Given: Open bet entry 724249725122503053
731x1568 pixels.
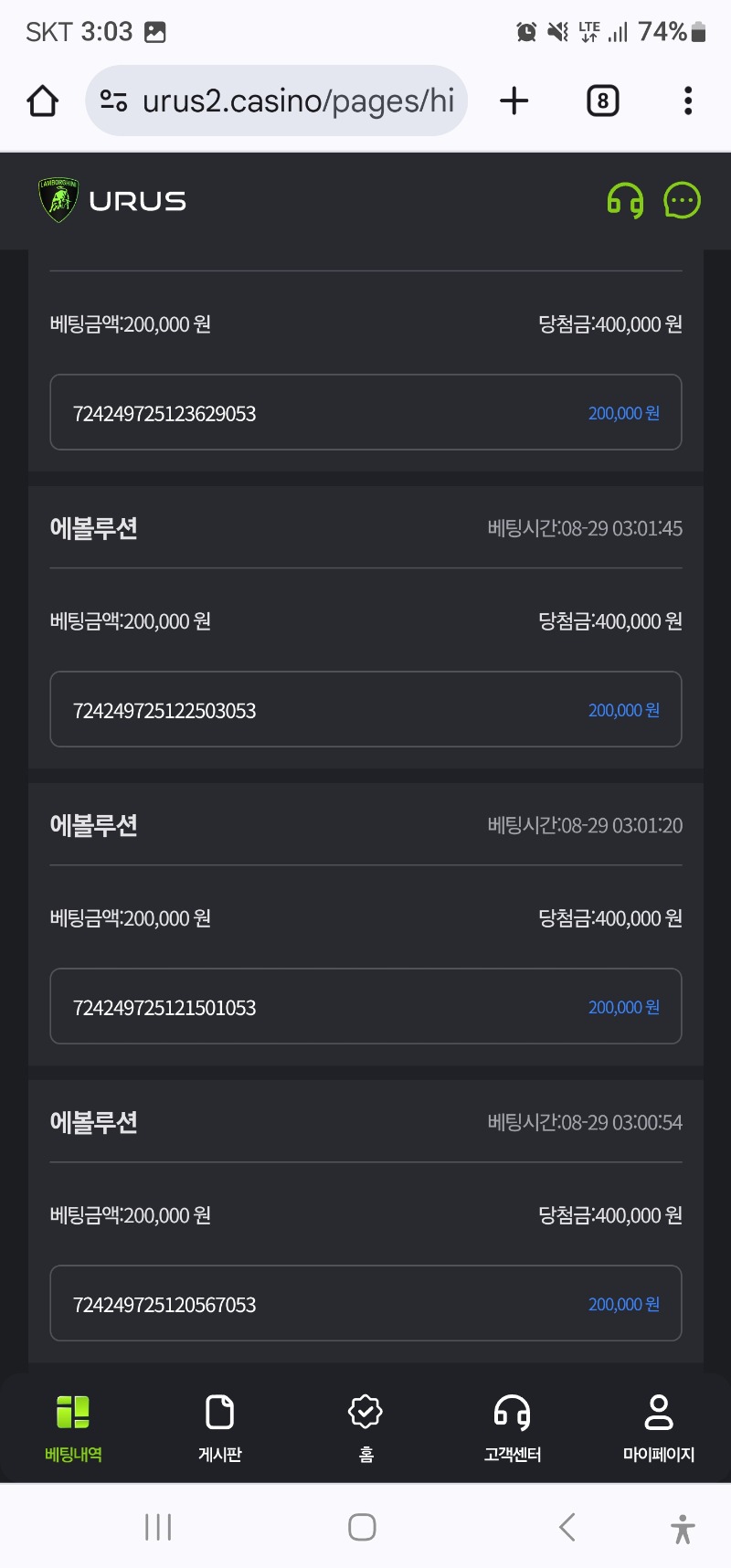Looking at the screenshot, I should (x=365, y=709).
